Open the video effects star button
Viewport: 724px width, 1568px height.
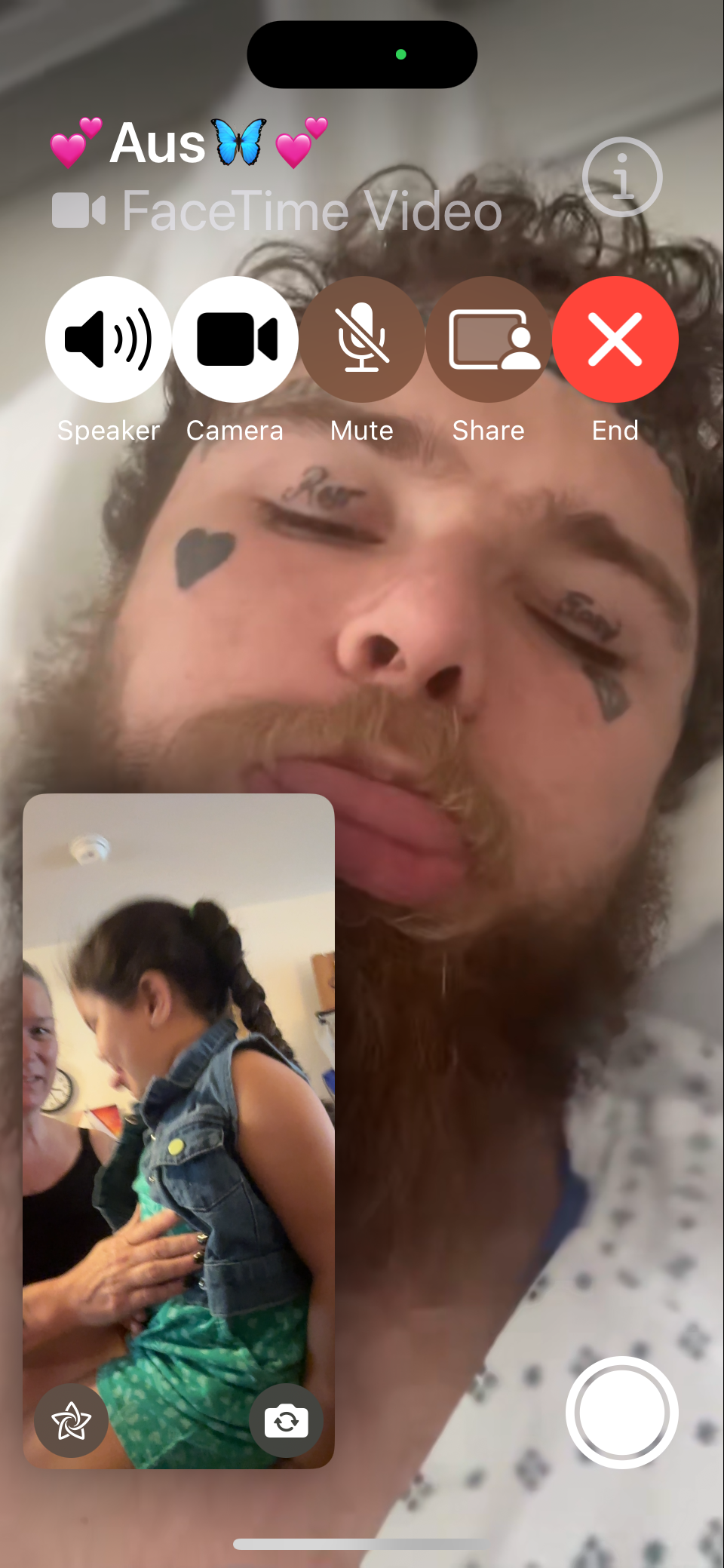pos(71,1422)
